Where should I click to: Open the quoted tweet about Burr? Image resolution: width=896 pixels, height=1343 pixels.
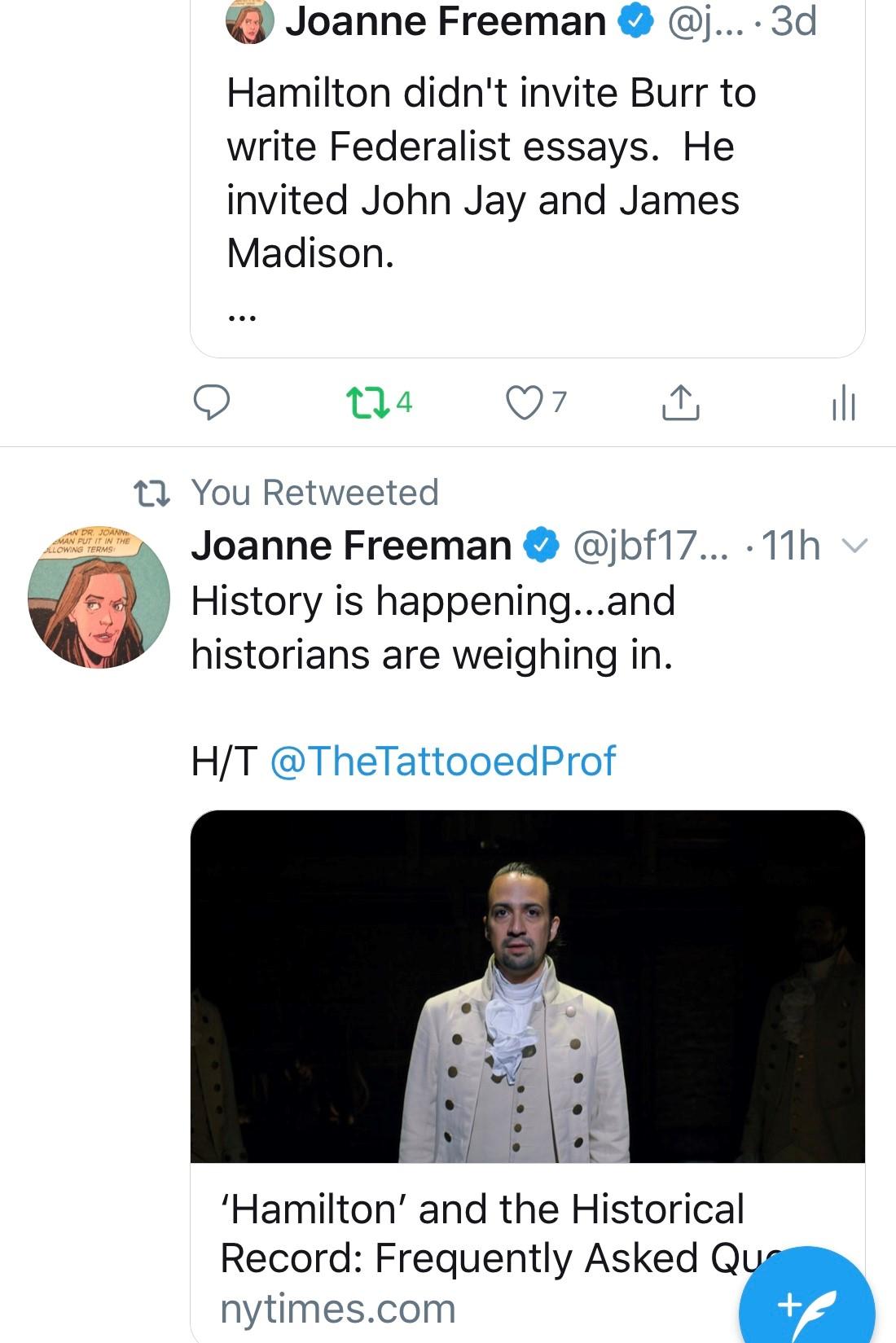tap(527, 171)
